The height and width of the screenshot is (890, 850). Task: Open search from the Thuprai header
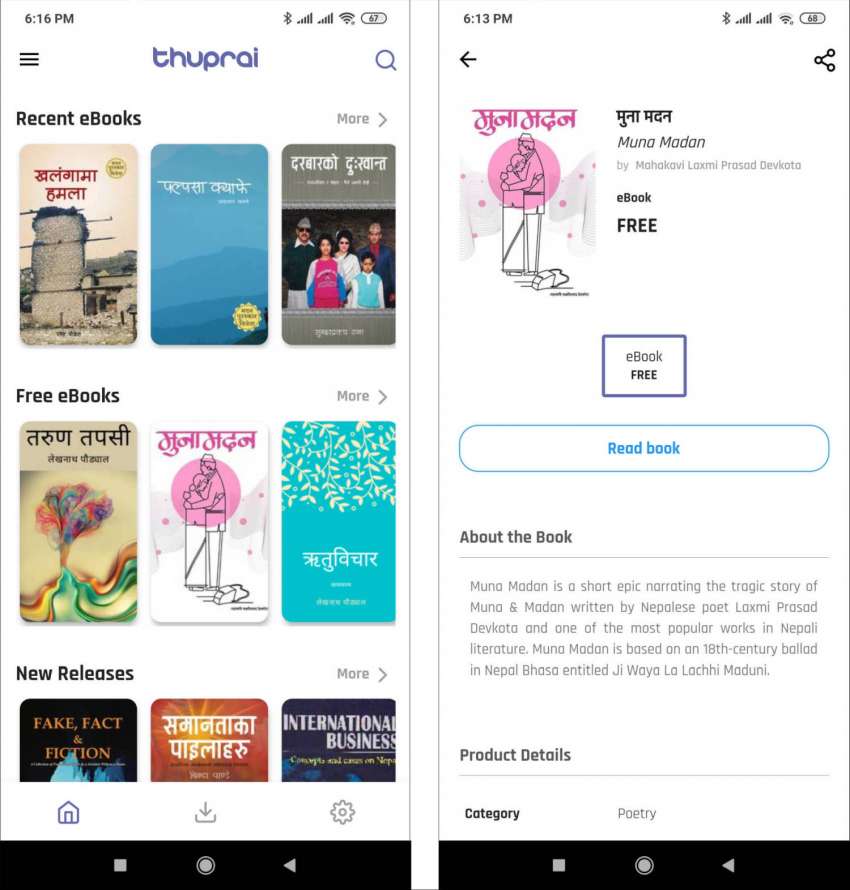click(385, 60)
